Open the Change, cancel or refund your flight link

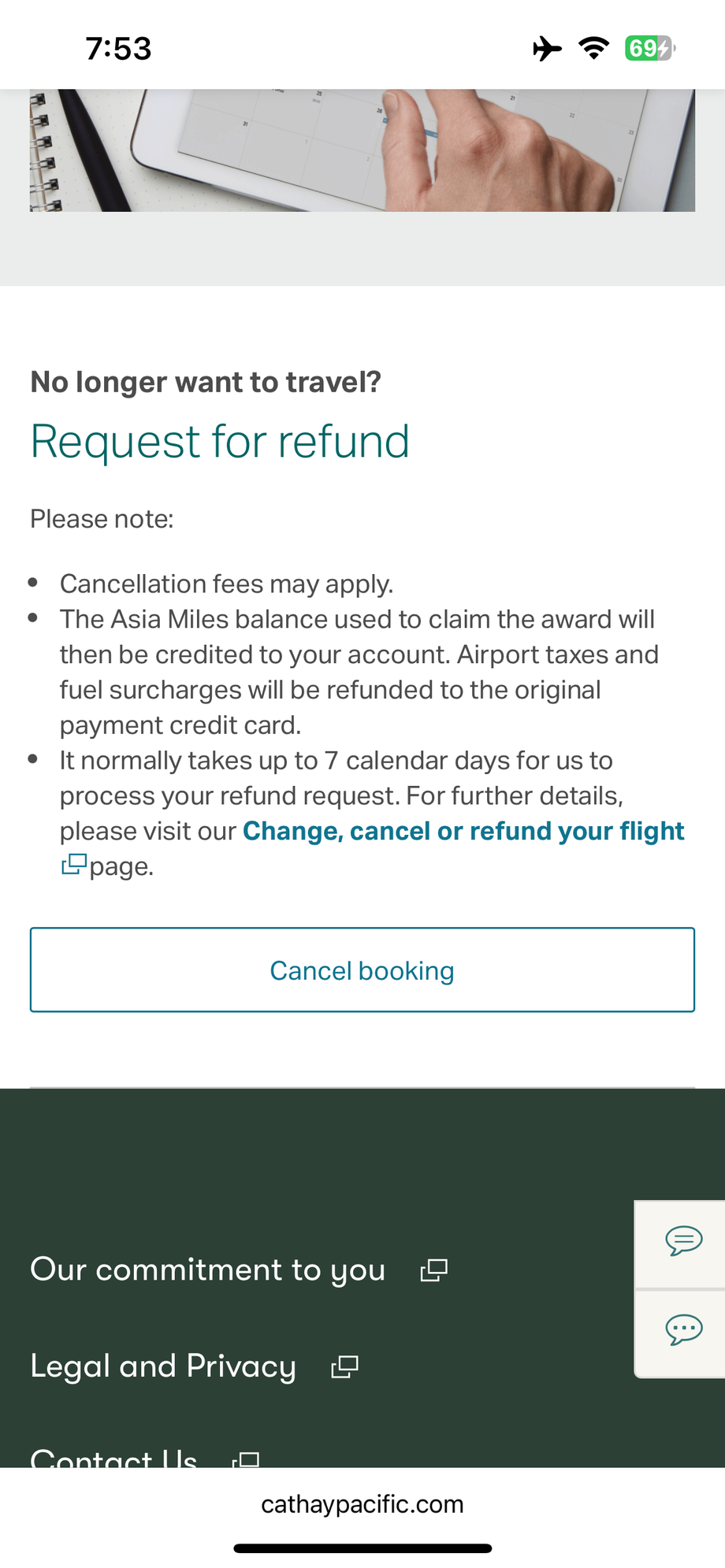click(463, 830)
